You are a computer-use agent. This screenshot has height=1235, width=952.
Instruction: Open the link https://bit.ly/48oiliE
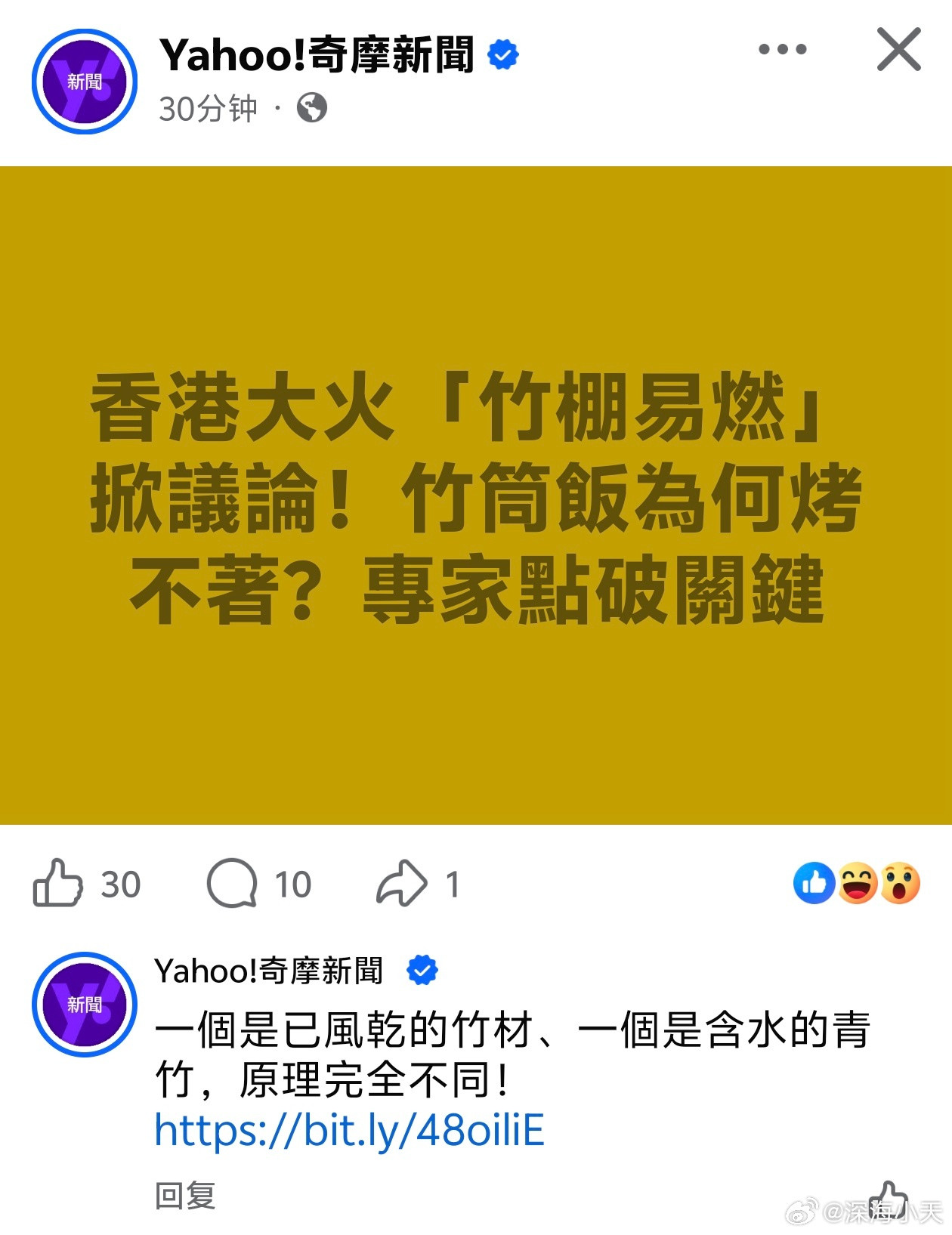coord(350,1128)
